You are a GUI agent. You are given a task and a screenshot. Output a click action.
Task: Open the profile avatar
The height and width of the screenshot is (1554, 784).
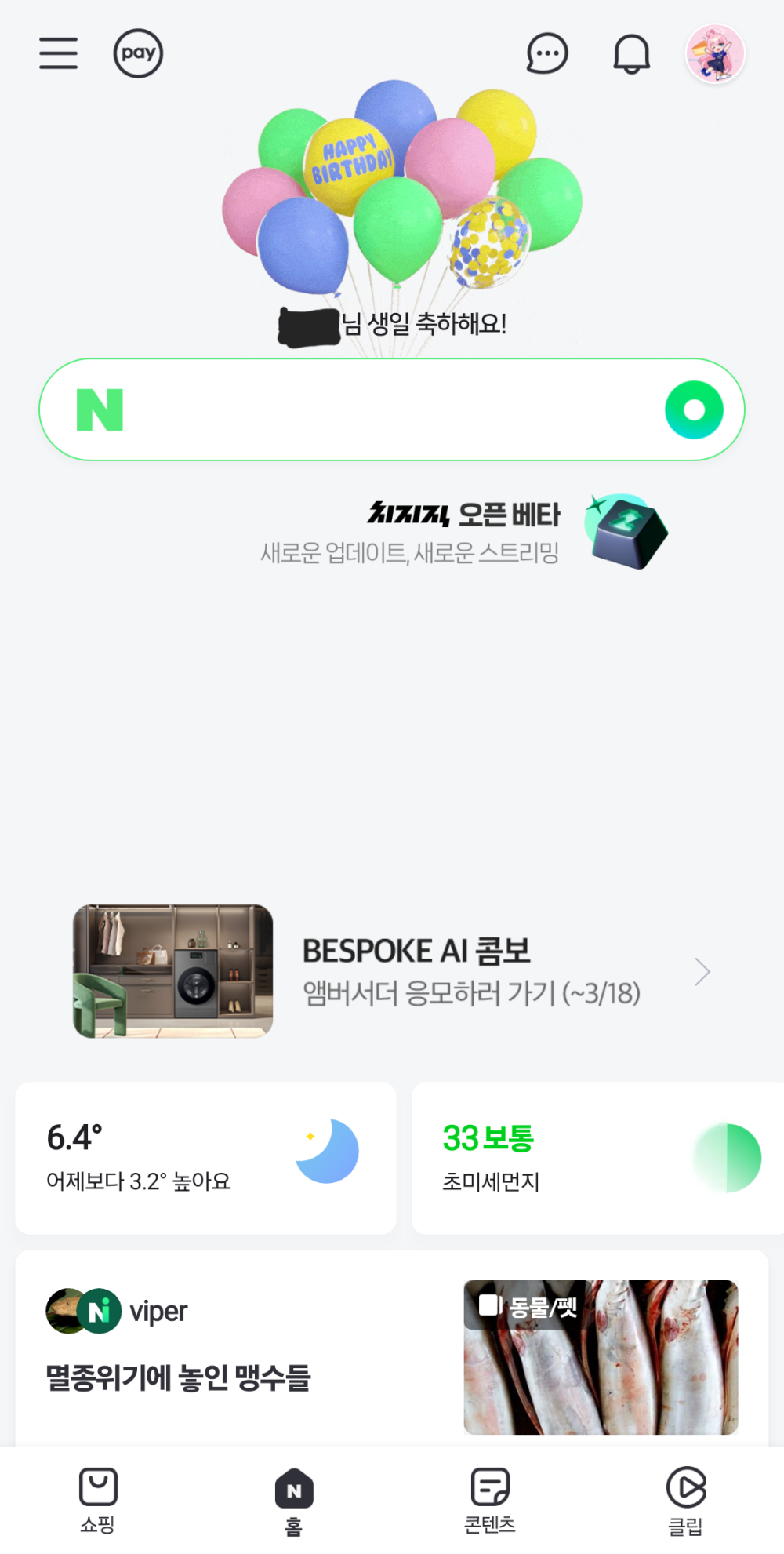(715, 53)
